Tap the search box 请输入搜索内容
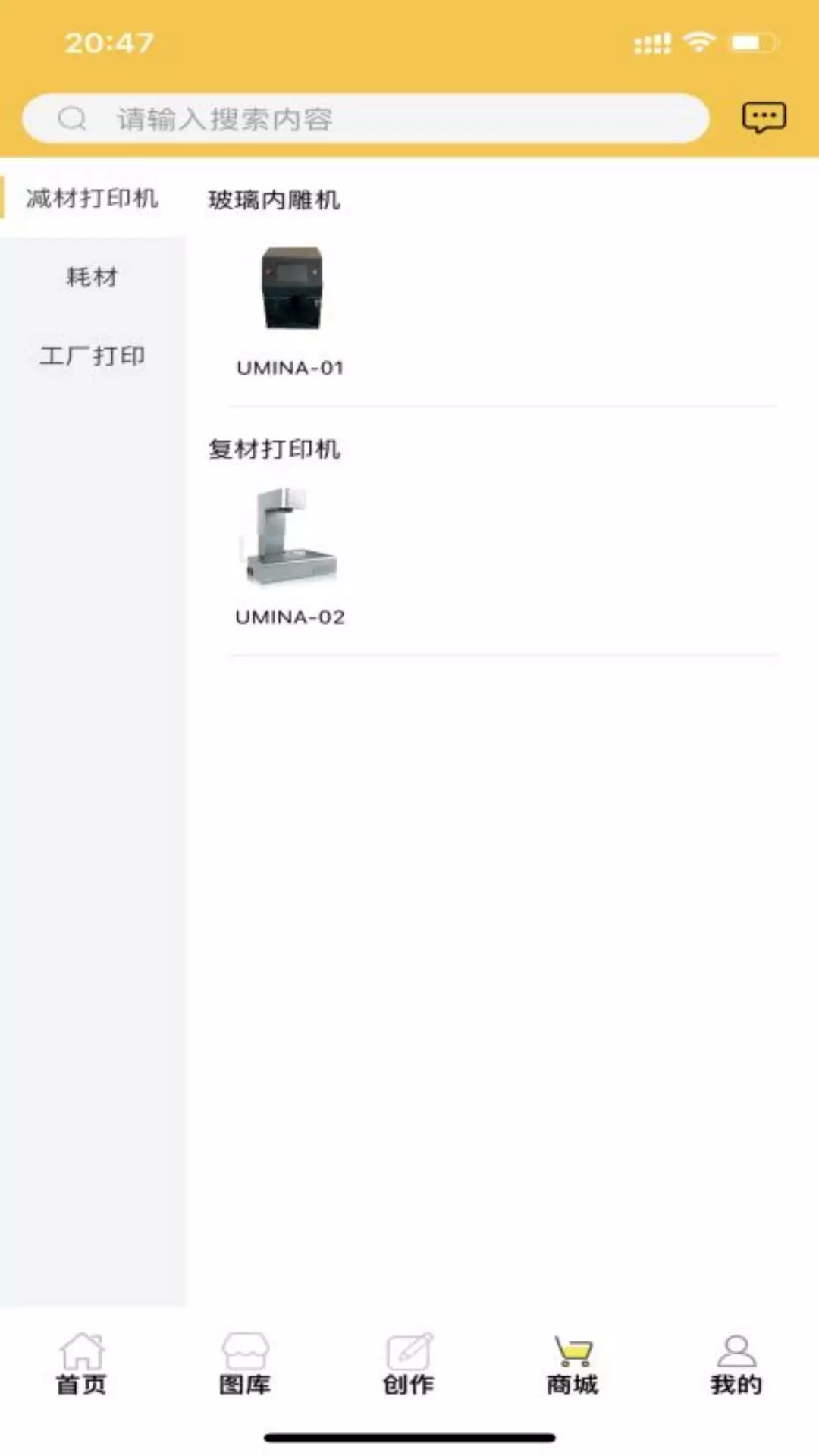819x1456 pixels. (366, 118)
